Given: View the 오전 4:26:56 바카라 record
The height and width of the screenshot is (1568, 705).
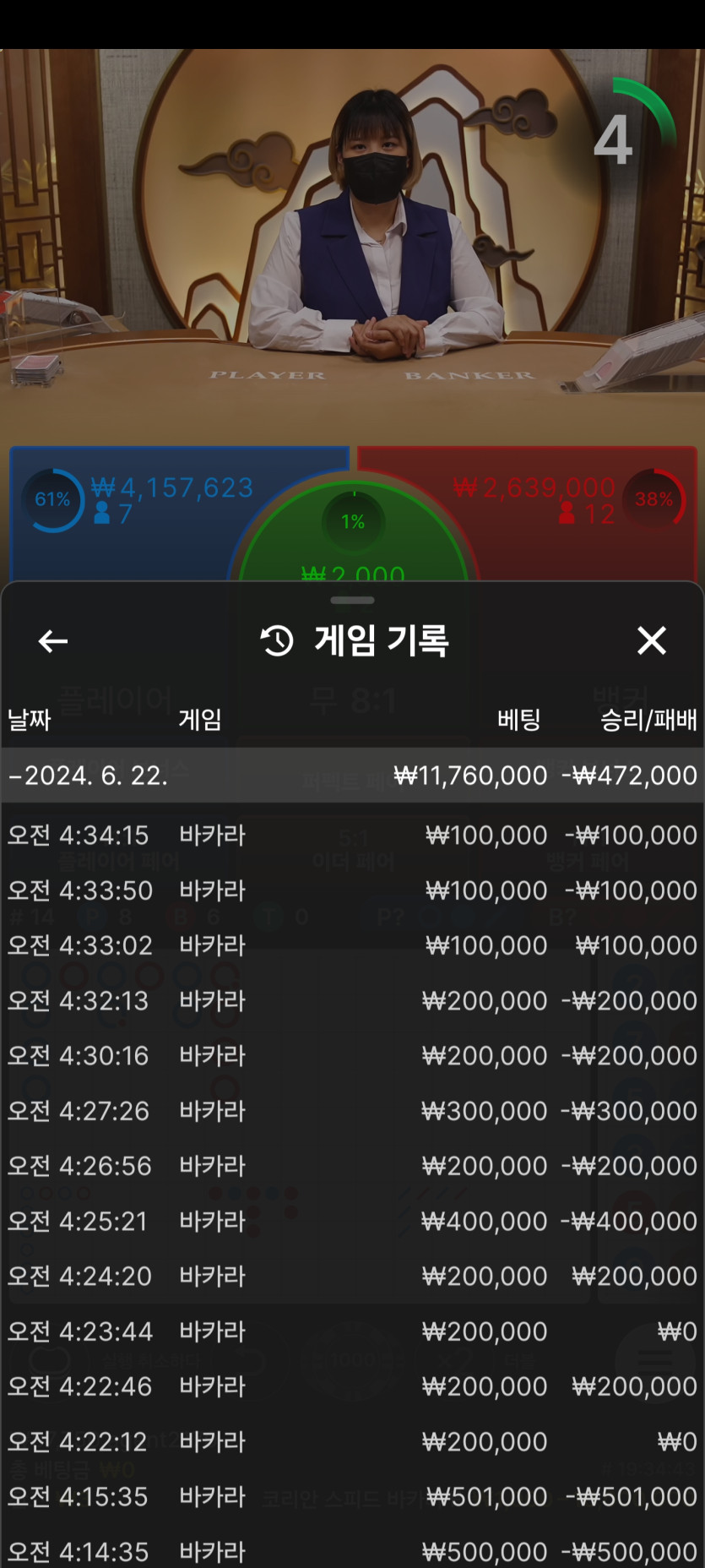Looking at the screenshot, I should coord(352,1166).
